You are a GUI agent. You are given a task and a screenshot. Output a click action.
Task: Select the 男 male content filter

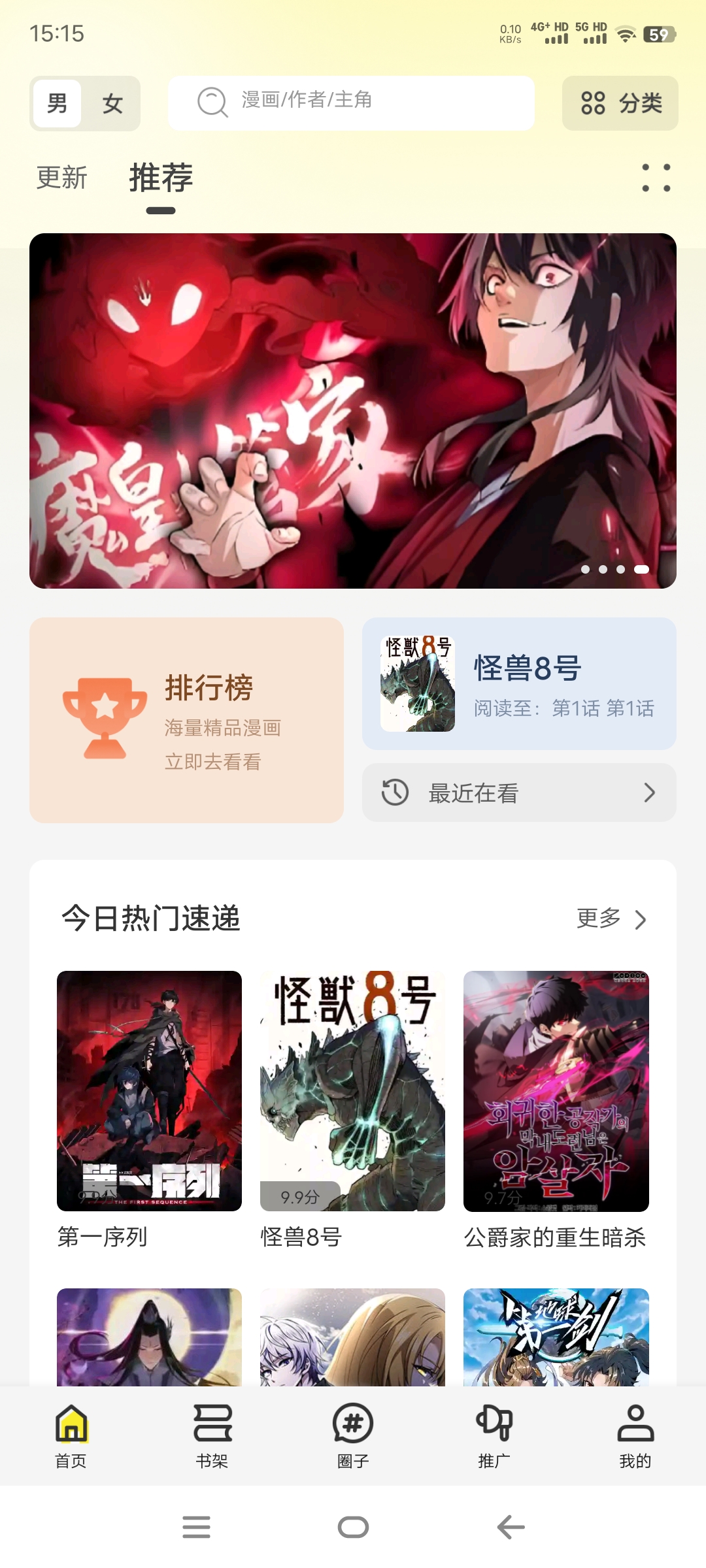click(58, 103)
